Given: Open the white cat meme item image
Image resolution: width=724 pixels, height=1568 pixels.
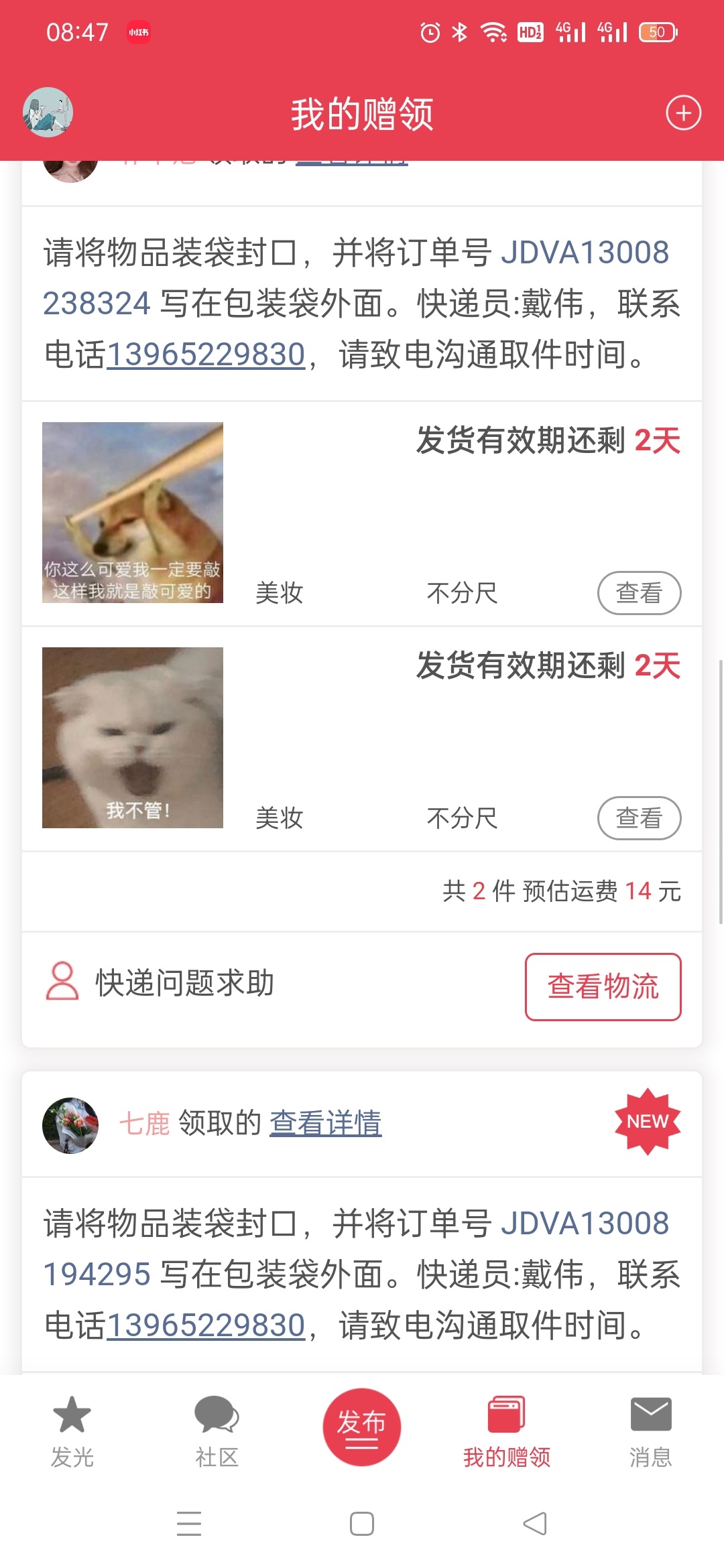Looking at the screenshot, I should click(133, 738).
